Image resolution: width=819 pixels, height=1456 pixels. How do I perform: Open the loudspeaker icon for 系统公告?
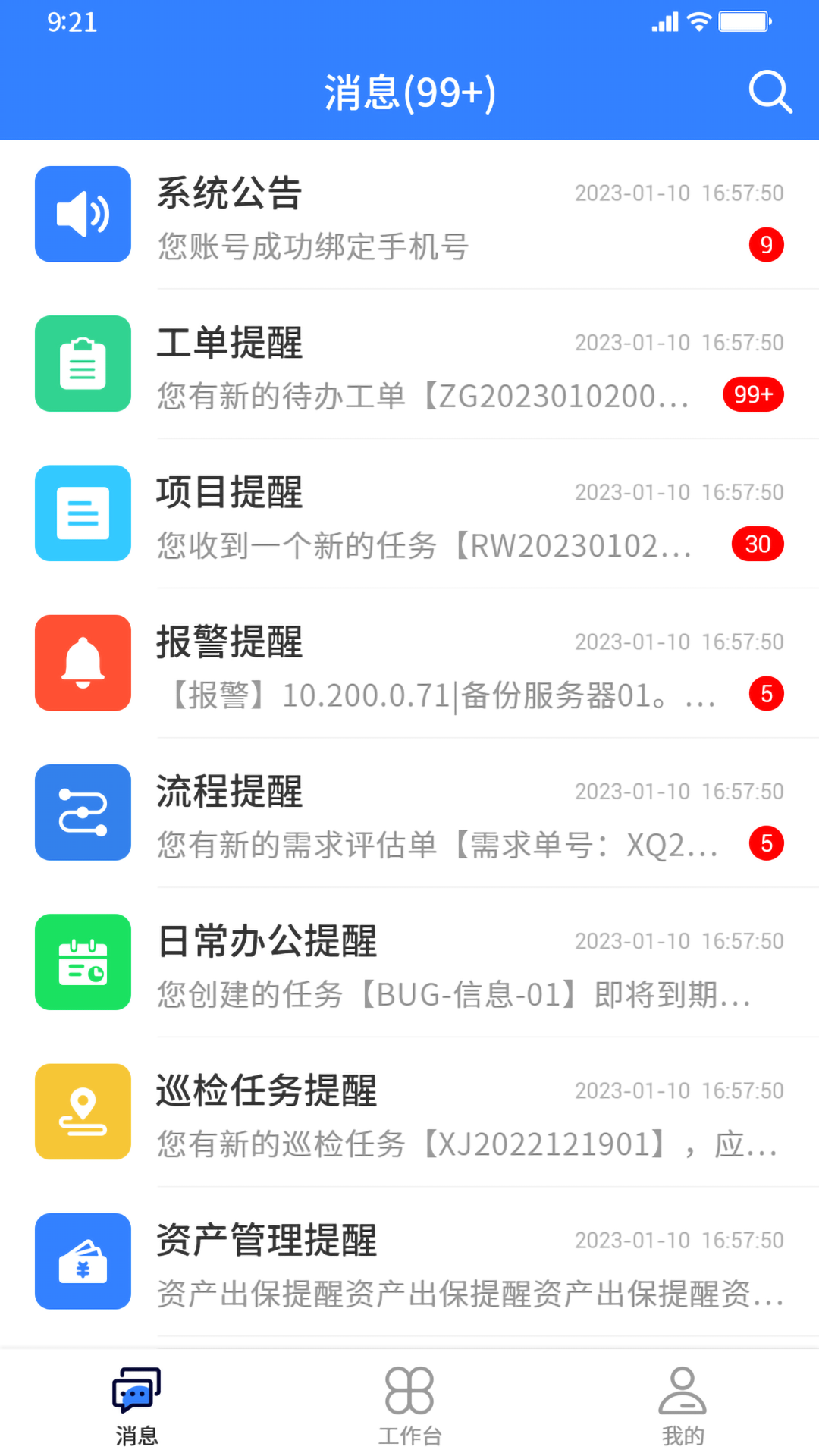(83, 214)
